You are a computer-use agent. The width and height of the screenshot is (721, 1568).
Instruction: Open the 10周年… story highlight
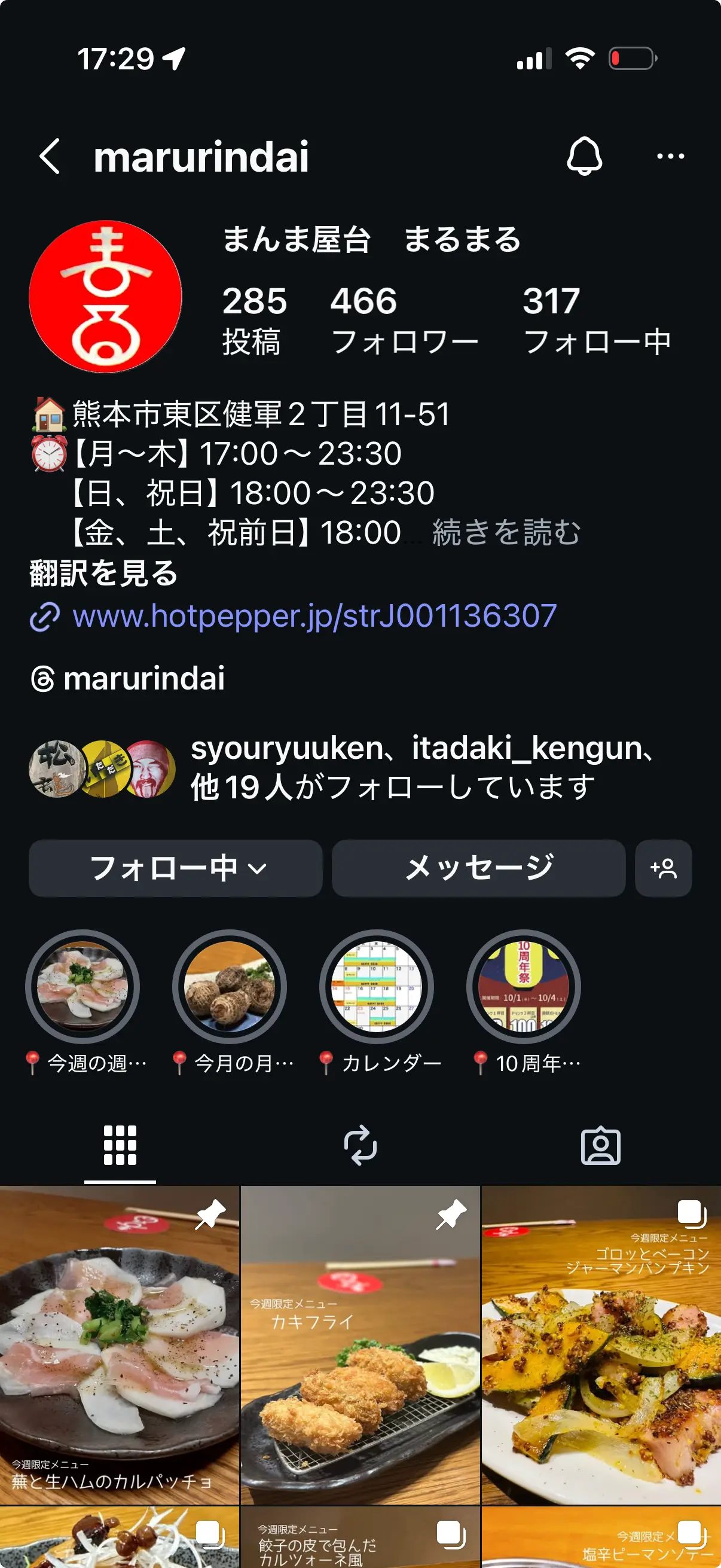coord(524,987)
